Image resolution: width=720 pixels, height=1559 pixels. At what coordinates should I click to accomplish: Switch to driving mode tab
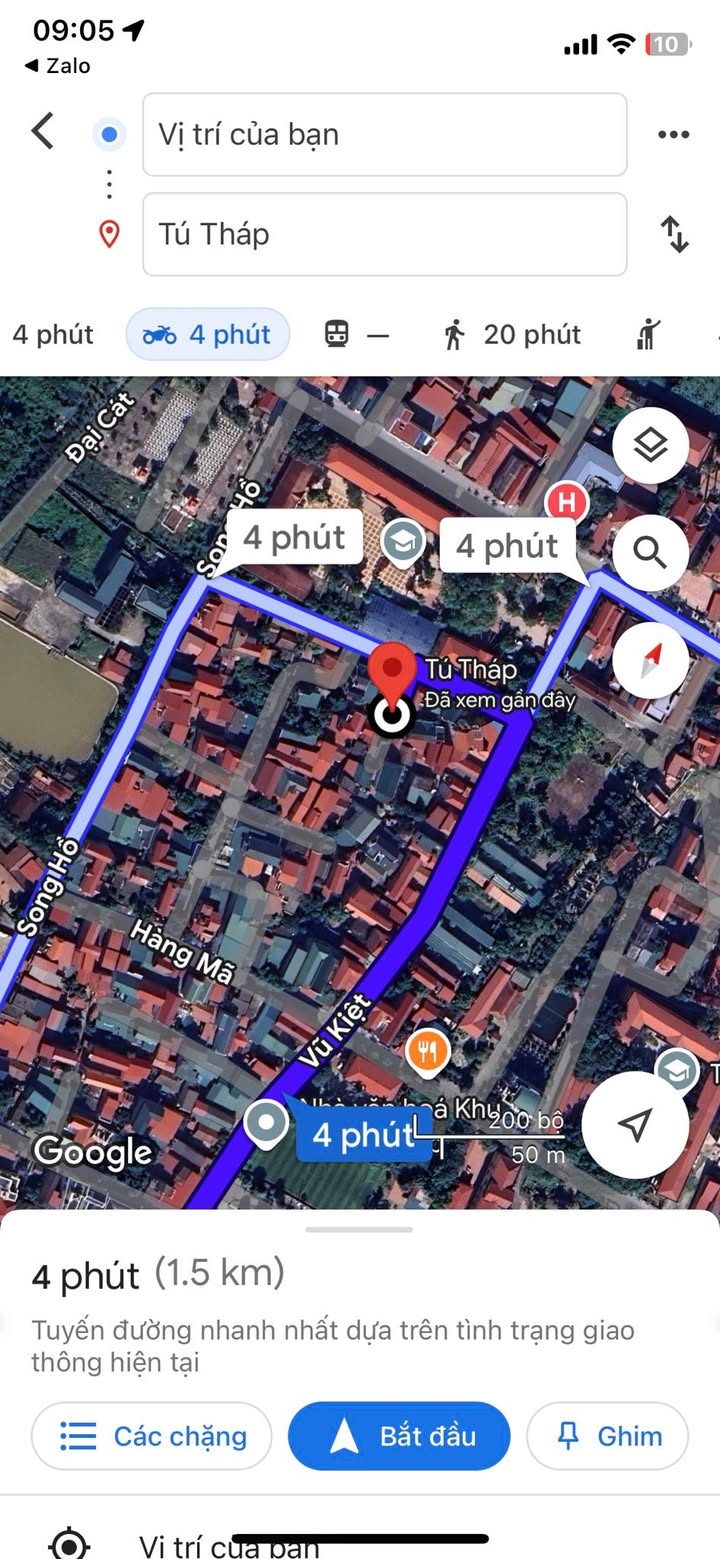(x=52, y=334)
